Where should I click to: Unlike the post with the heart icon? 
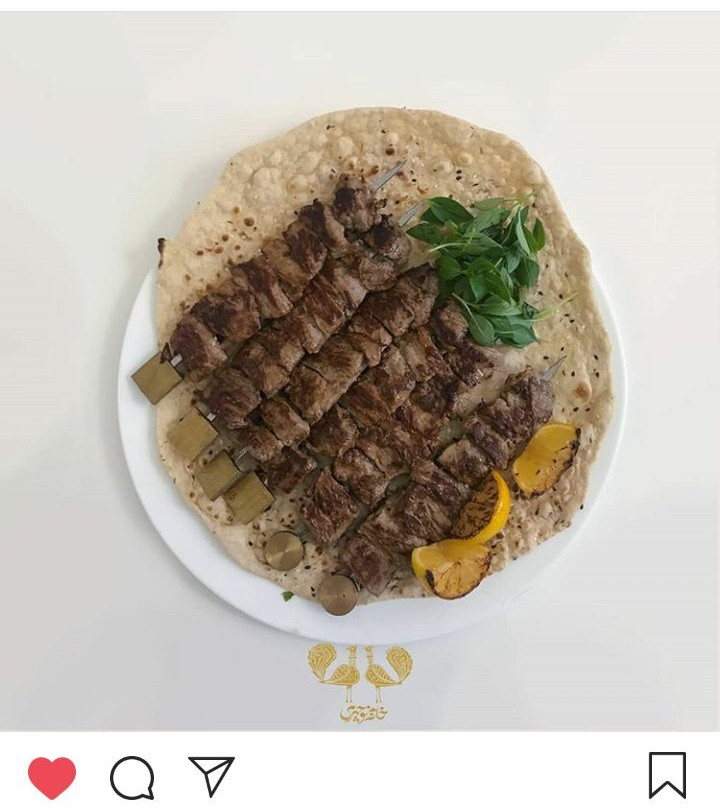[x=51, y=777]
